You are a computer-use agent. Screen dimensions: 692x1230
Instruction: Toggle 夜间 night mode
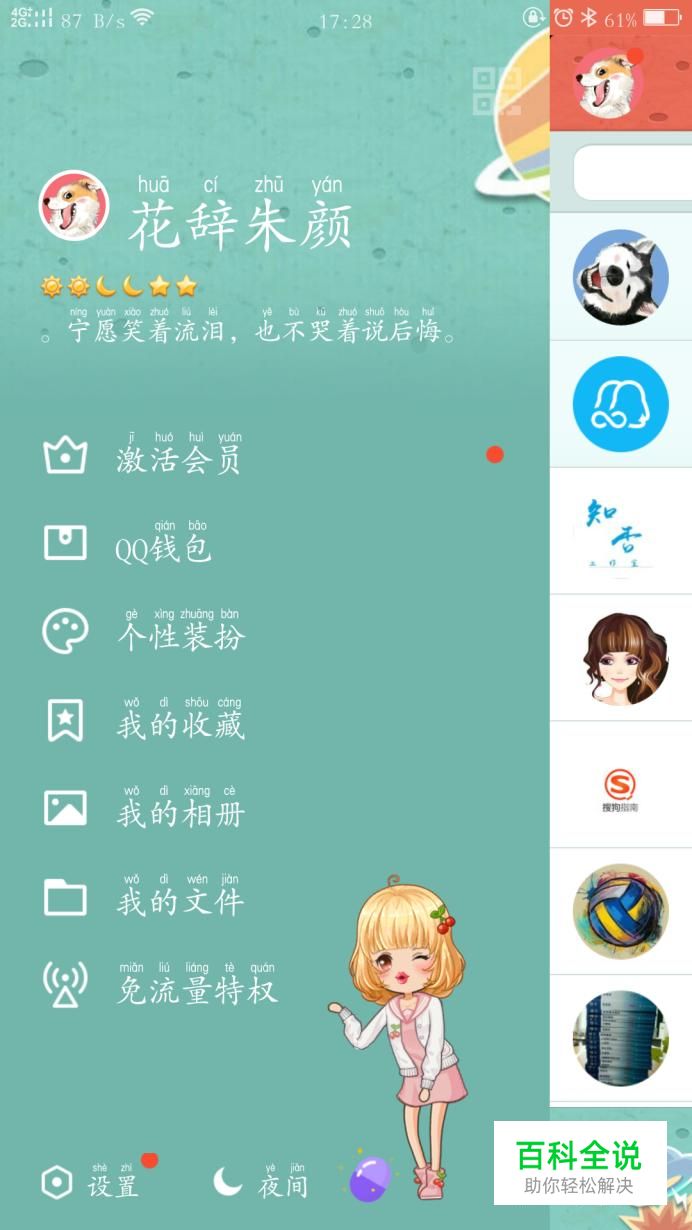(x=260, y=1184)
